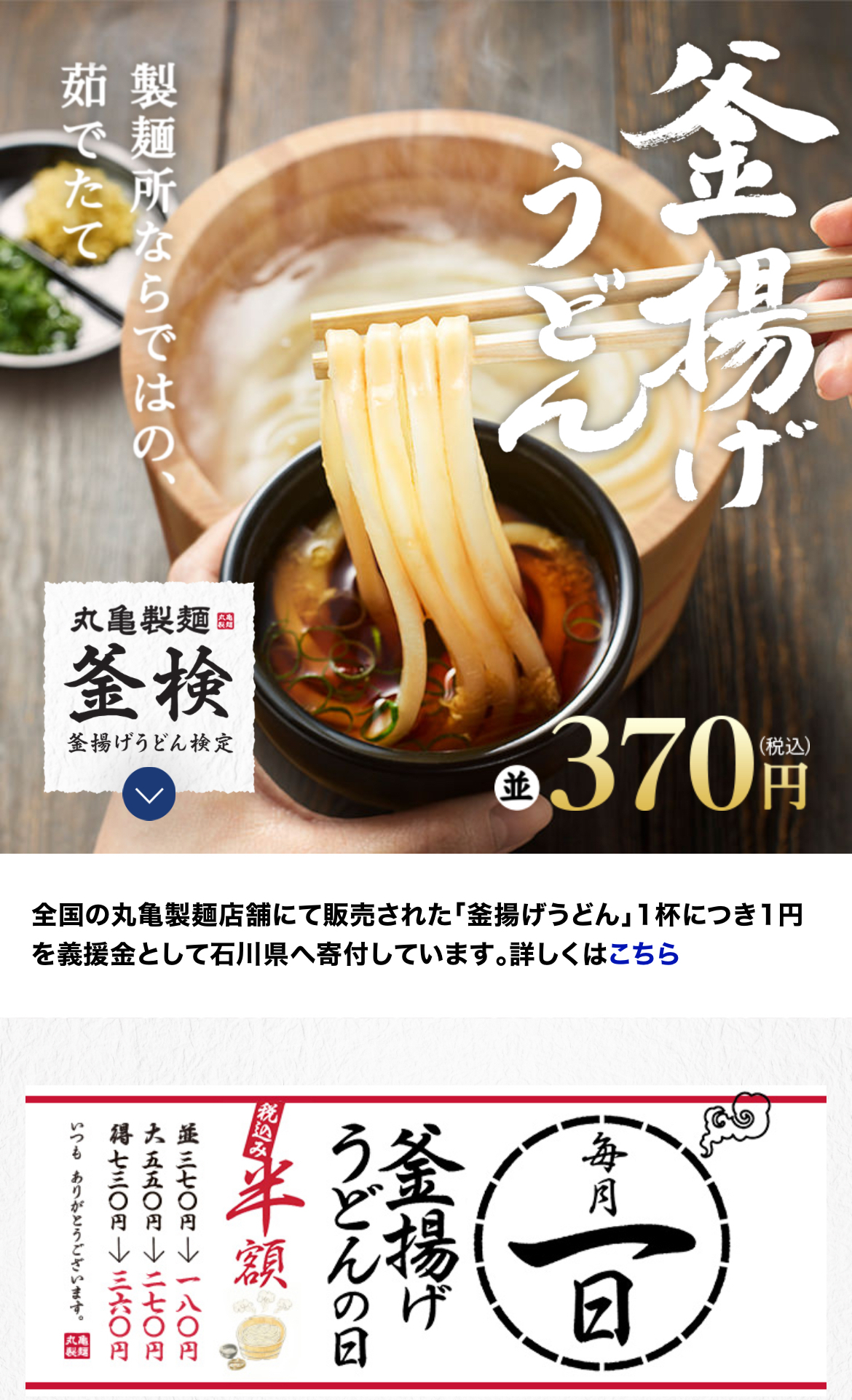The height and width of the screenshot is (1400, 852).
Task: Open the 釜揚げうどんの日 half-price banner
Action: click(x=426, y=1240)
